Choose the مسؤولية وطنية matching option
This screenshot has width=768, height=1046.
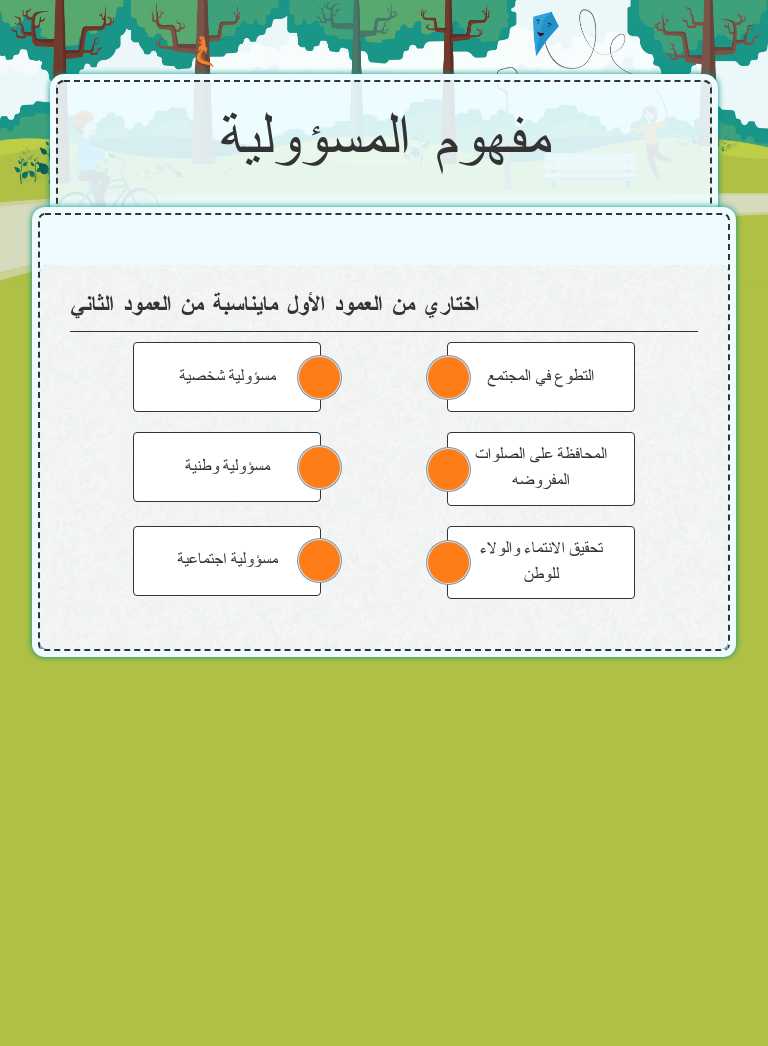[227, 467]
